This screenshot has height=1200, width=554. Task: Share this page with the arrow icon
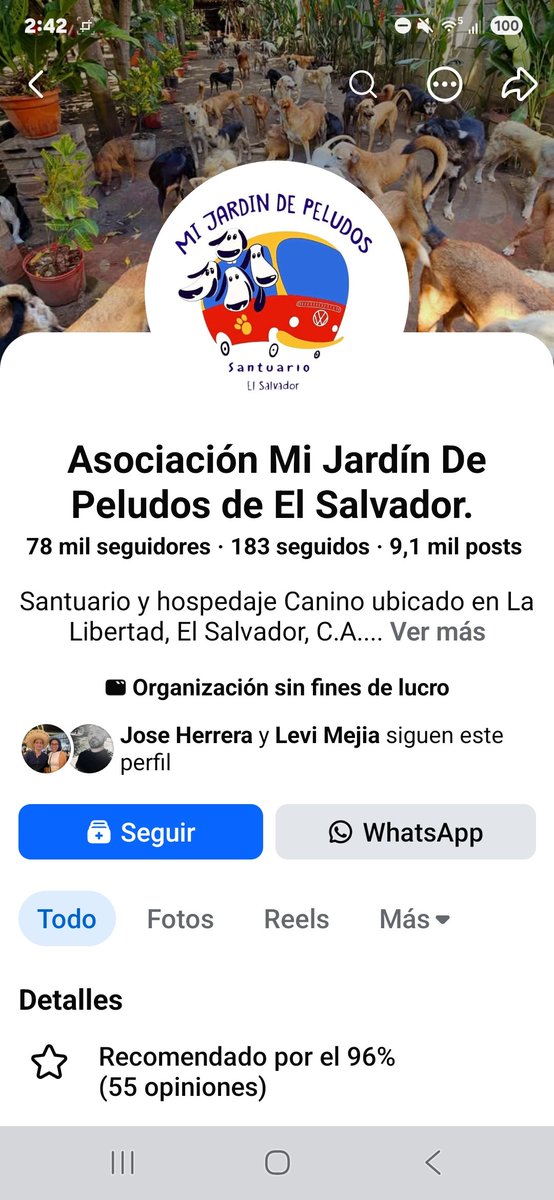pyautogui.click(x=520, y=85)
